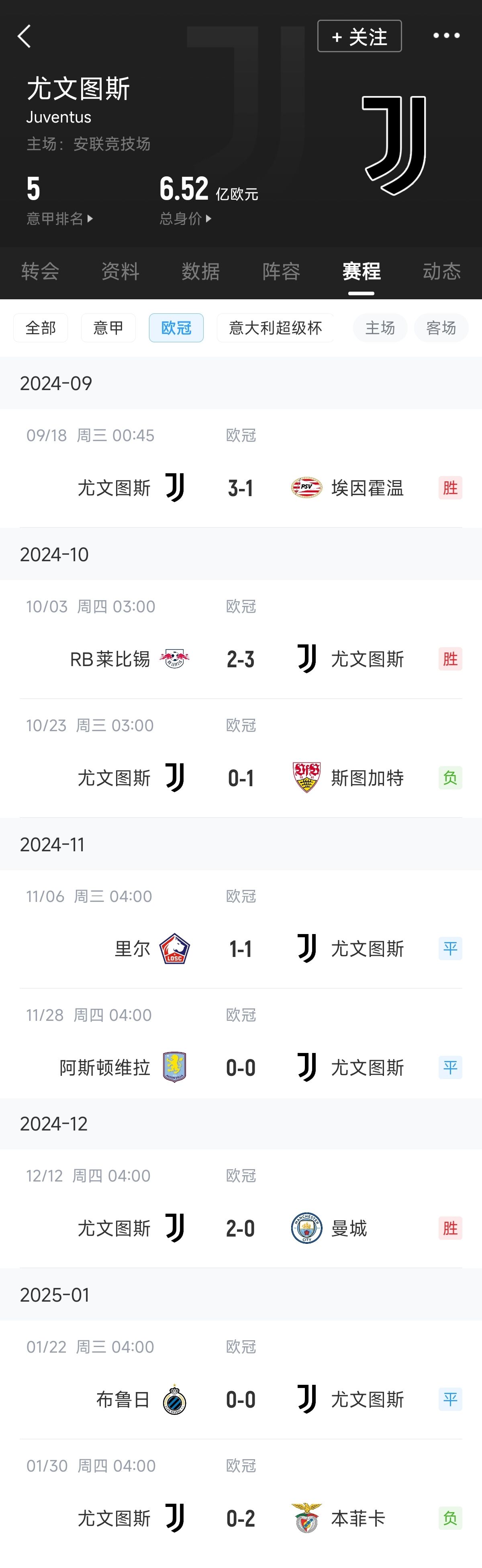View the 尤文图斯 vs 本菲卡 match
Viewport: 482px width, 1568px height.
241,1518
